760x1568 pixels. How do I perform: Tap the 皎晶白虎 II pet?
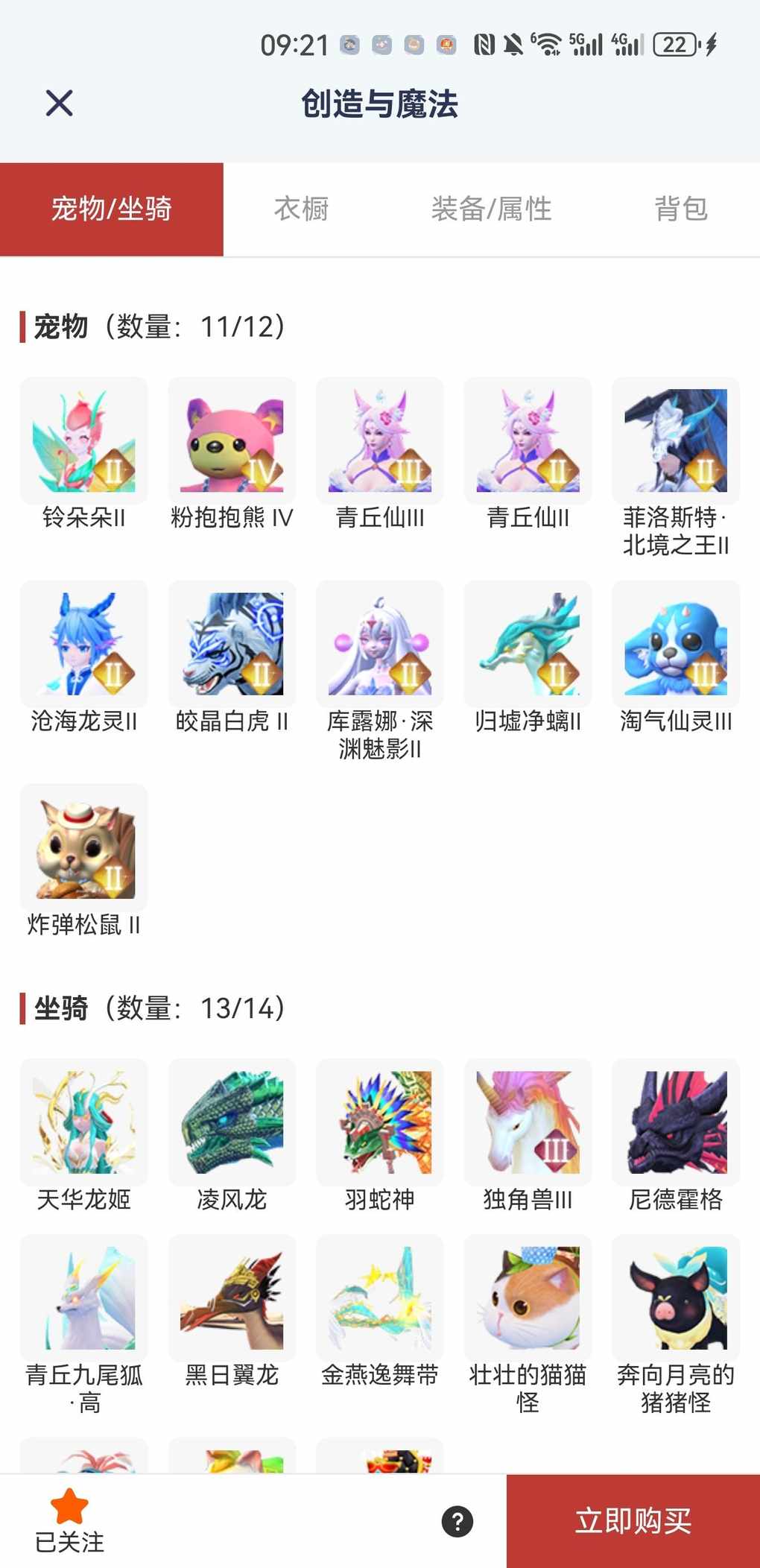coord(232,644)
